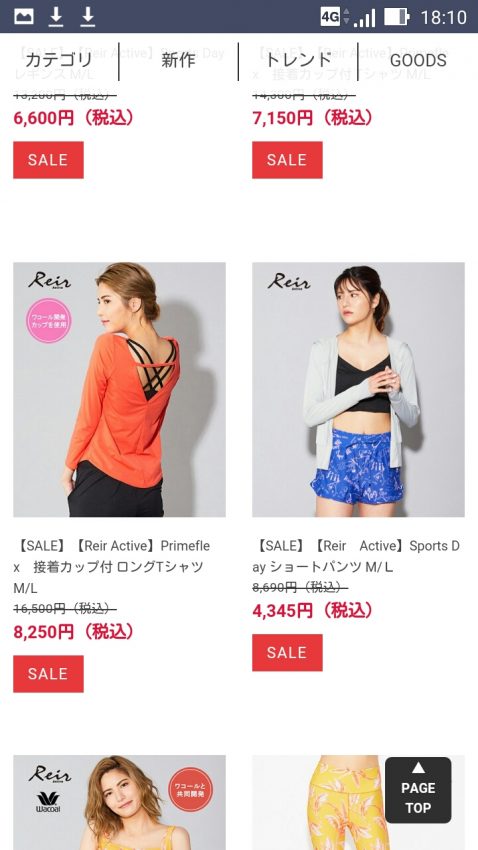
Task: Switch to the トレンド tab
Action: coord(298,60)
